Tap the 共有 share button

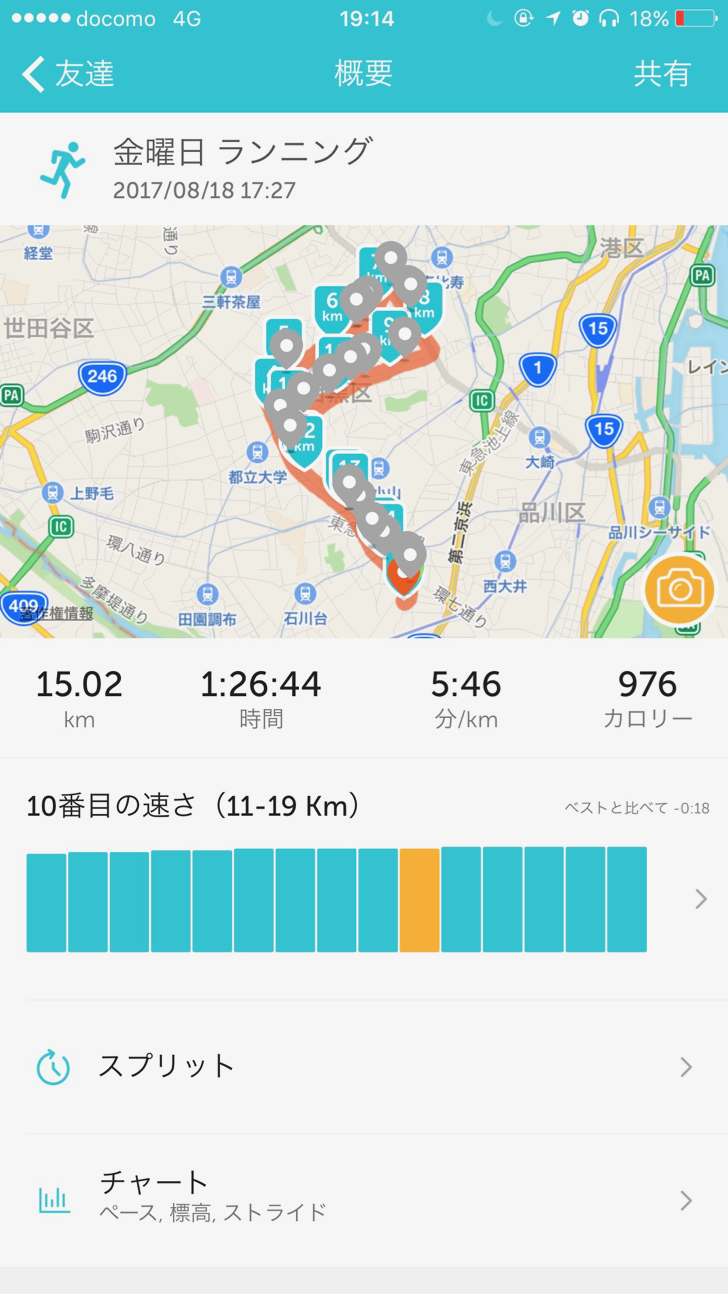click(662, 74)
